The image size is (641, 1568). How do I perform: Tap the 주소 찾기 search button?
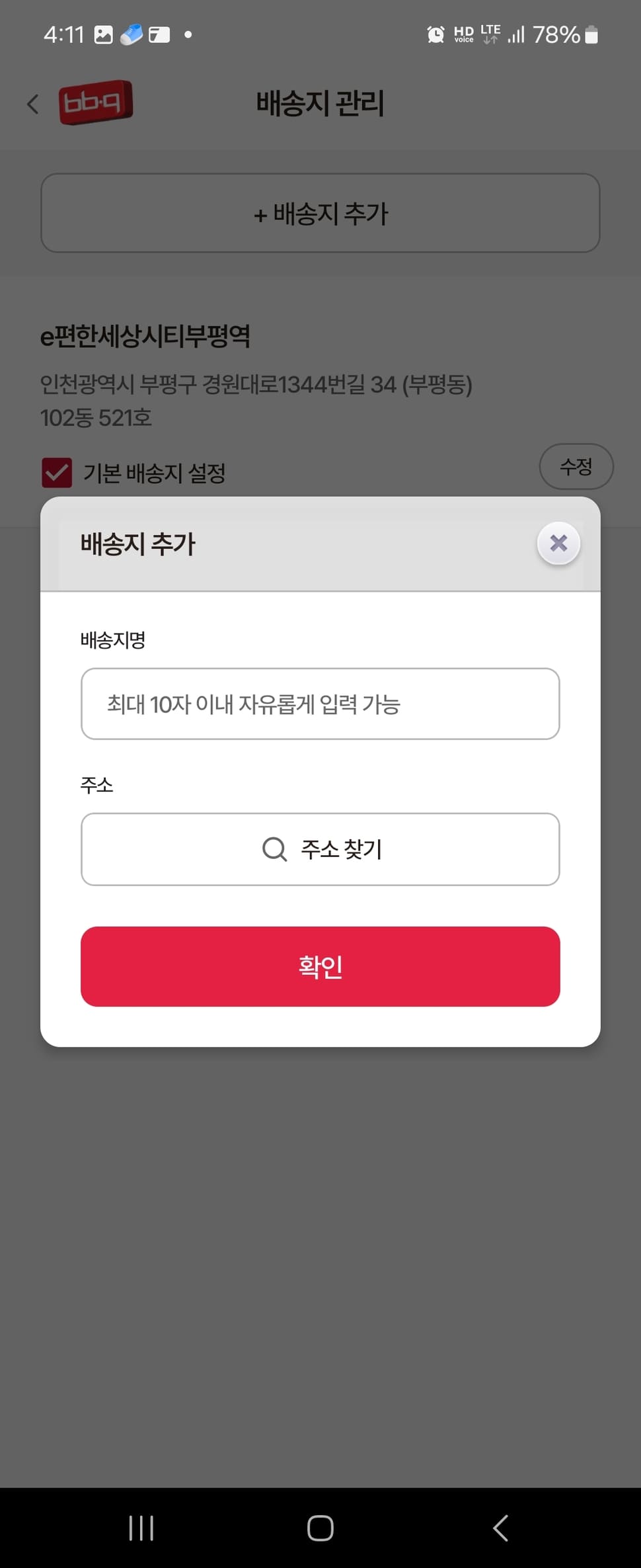click(320, 849)
